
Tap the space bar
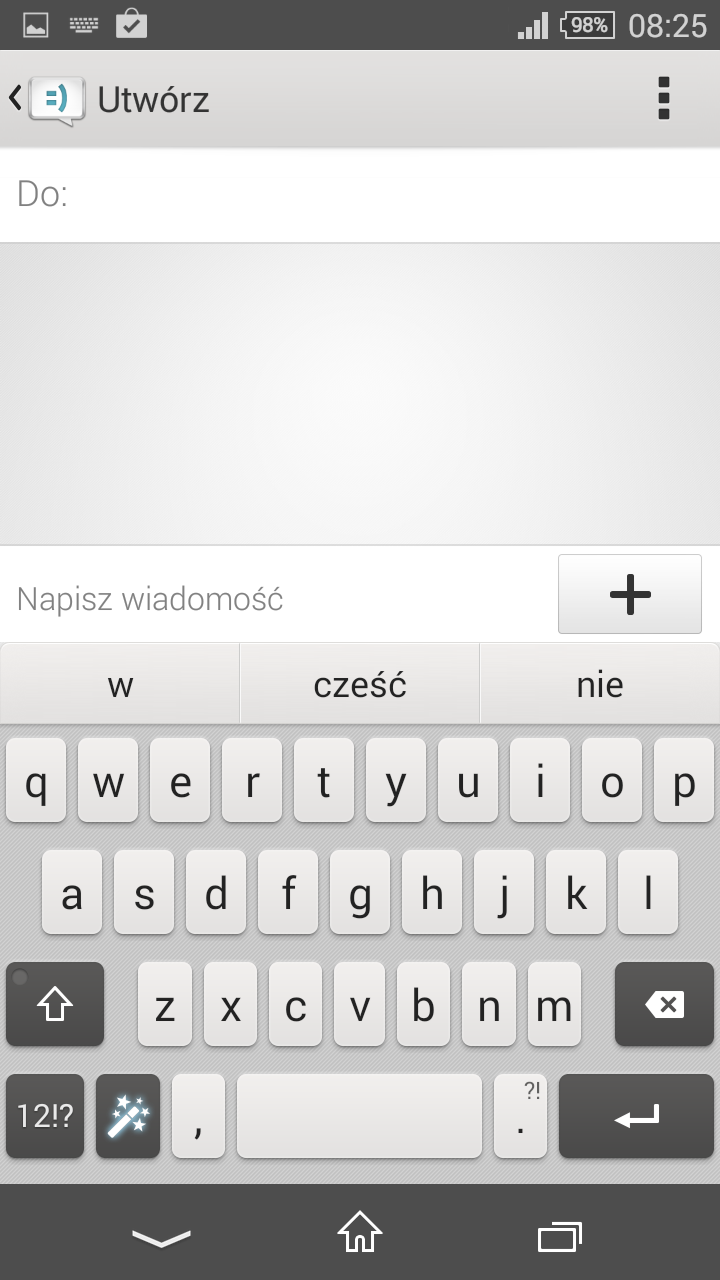coord(360,1116)
